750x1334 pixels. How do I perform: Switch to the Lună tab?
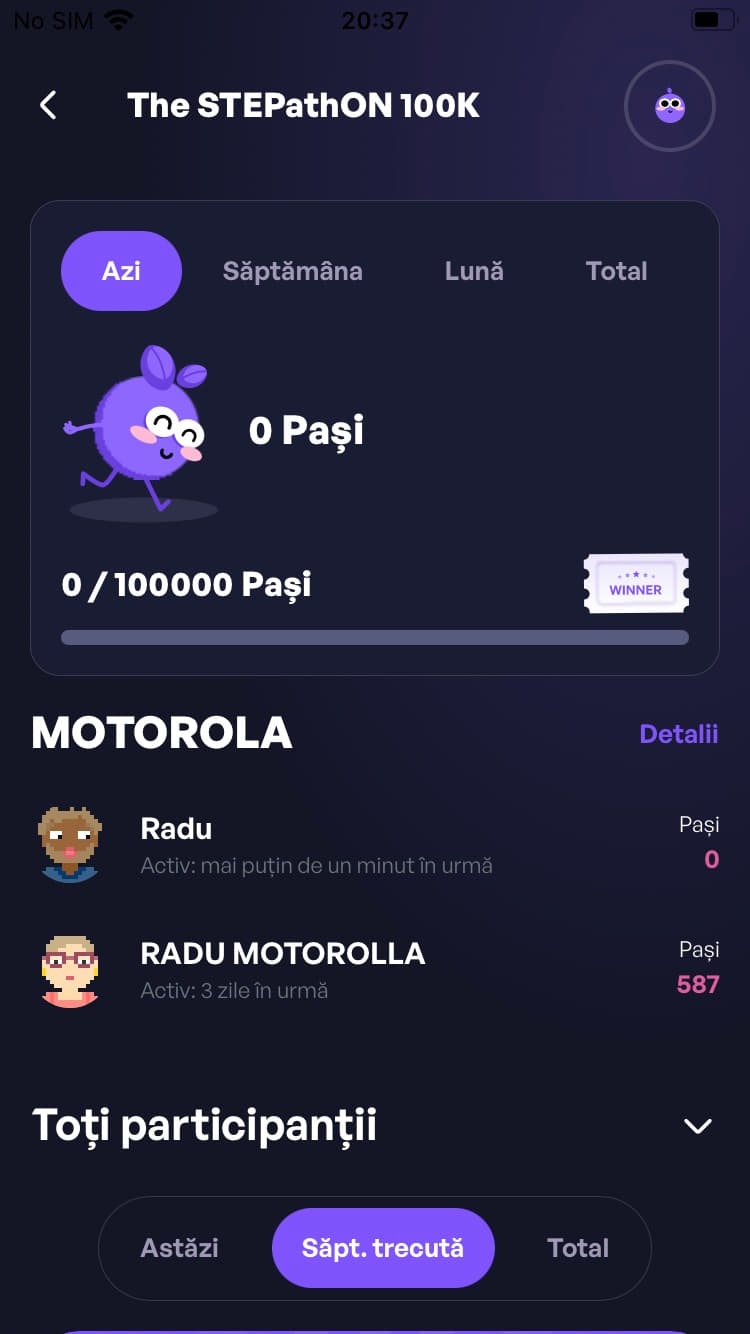pyautogui.click(x=474, y=271)
